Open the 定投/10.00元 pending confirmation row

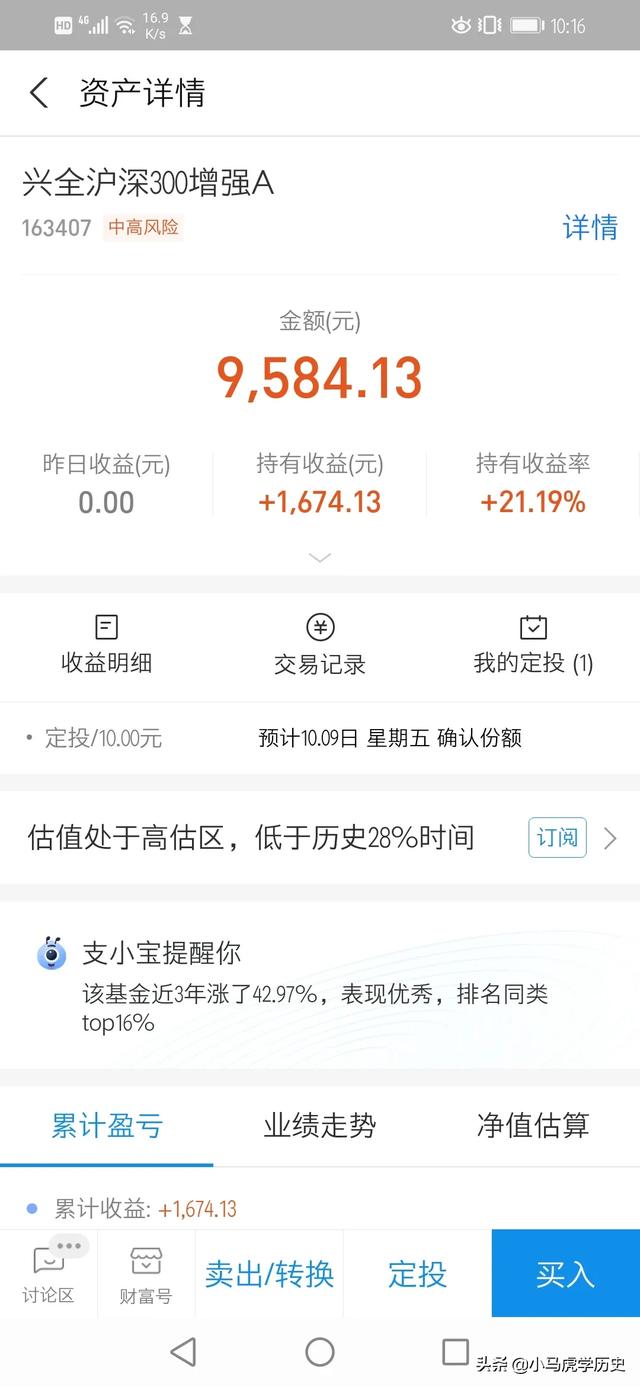coord(320,739)
